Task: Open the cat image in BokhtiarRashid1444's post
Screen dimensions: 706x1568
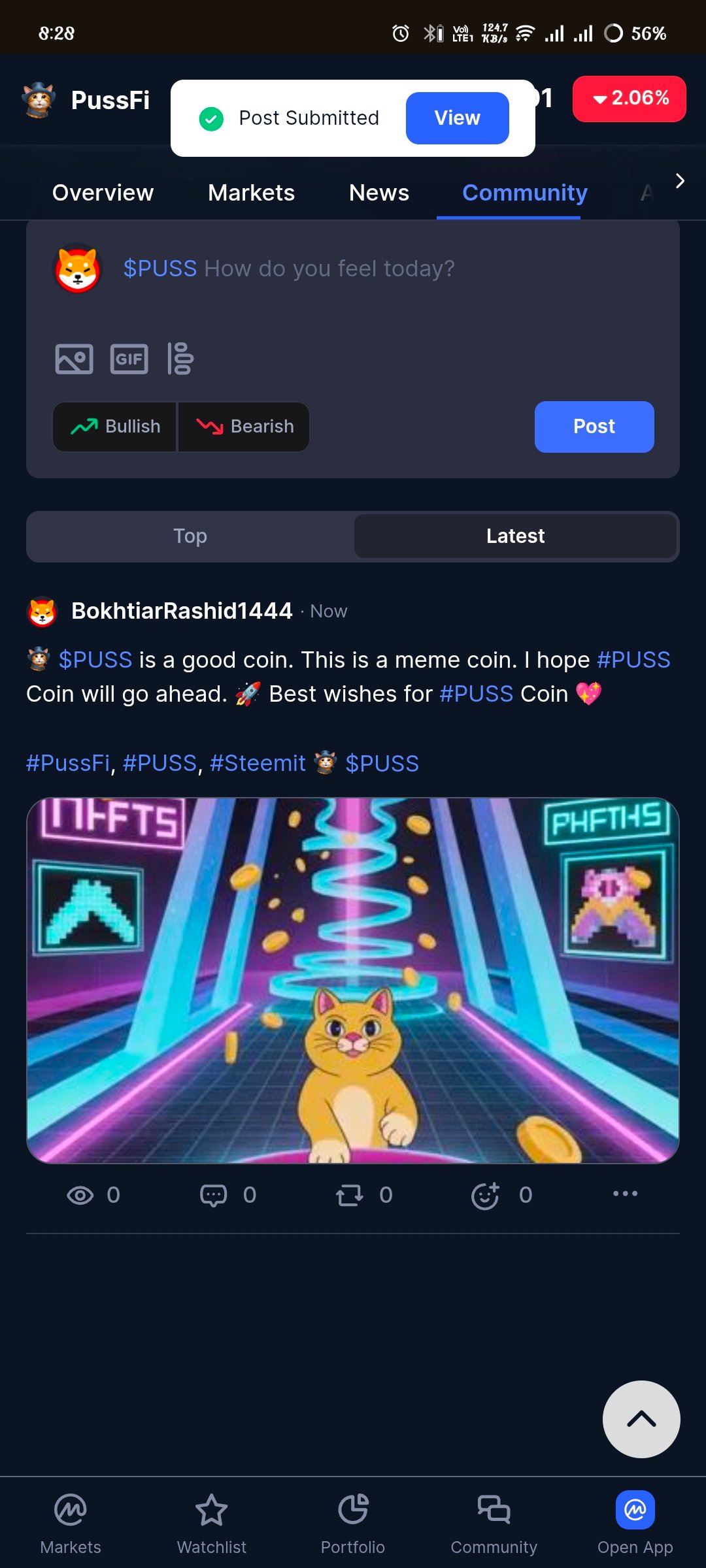Action: tap(353, 980)
